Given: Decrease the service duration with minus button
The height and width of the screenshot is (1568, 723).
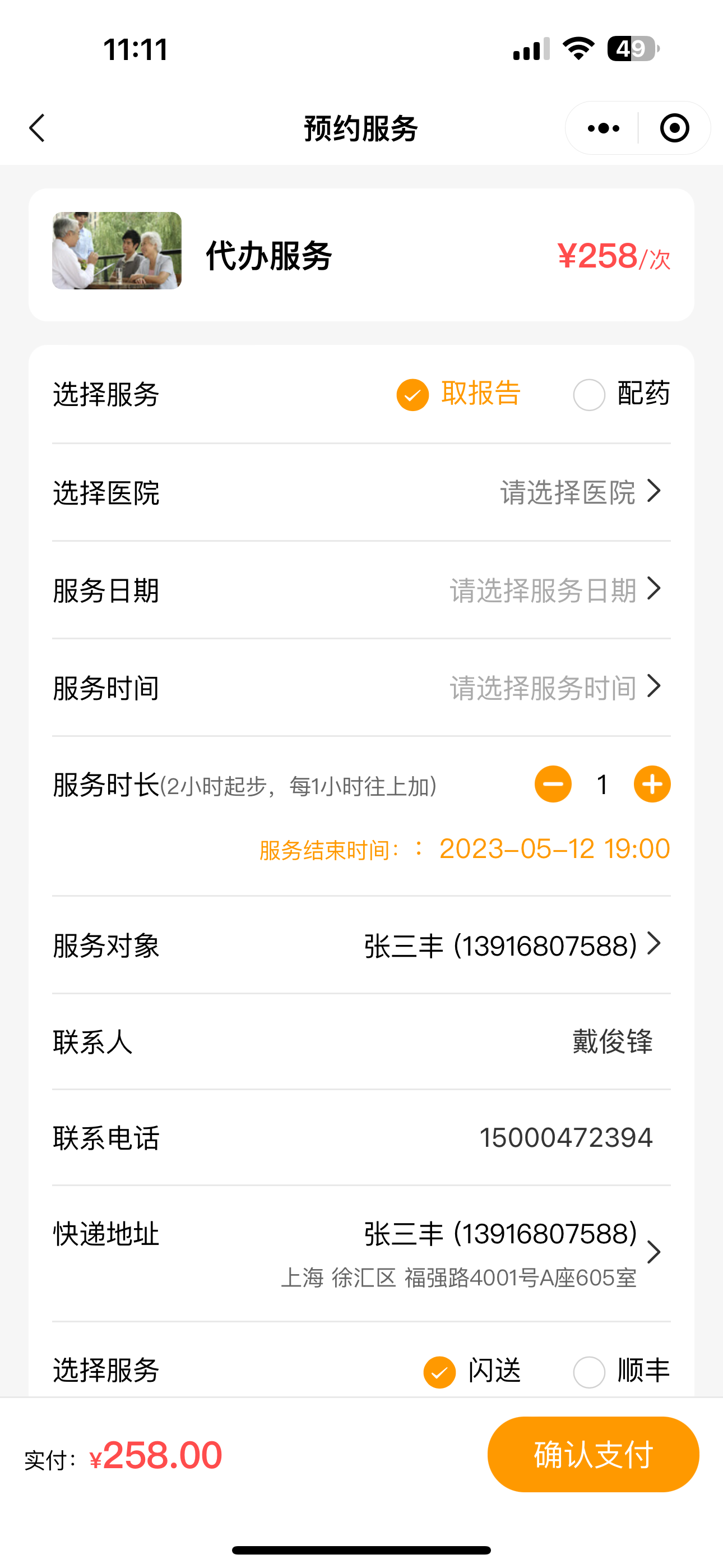Looking at the screenshot, I should click(x=553, y=784).
